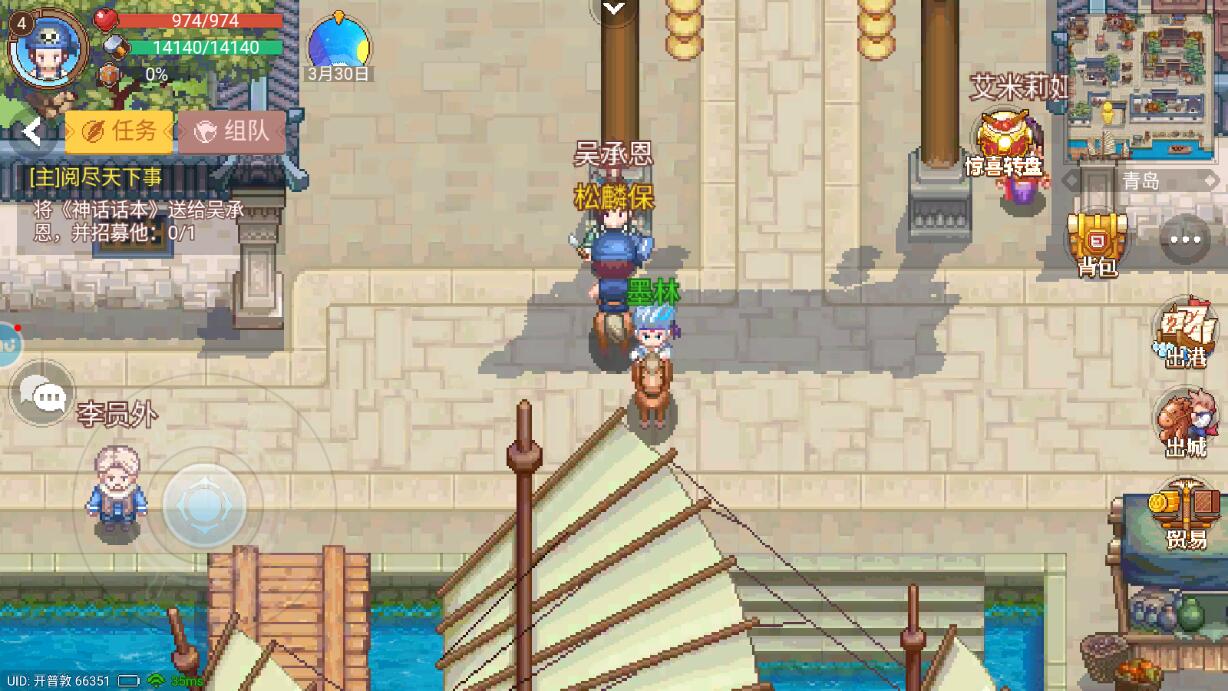
Task: Collapse the quest panel with the left arrow
Action: 32,132
